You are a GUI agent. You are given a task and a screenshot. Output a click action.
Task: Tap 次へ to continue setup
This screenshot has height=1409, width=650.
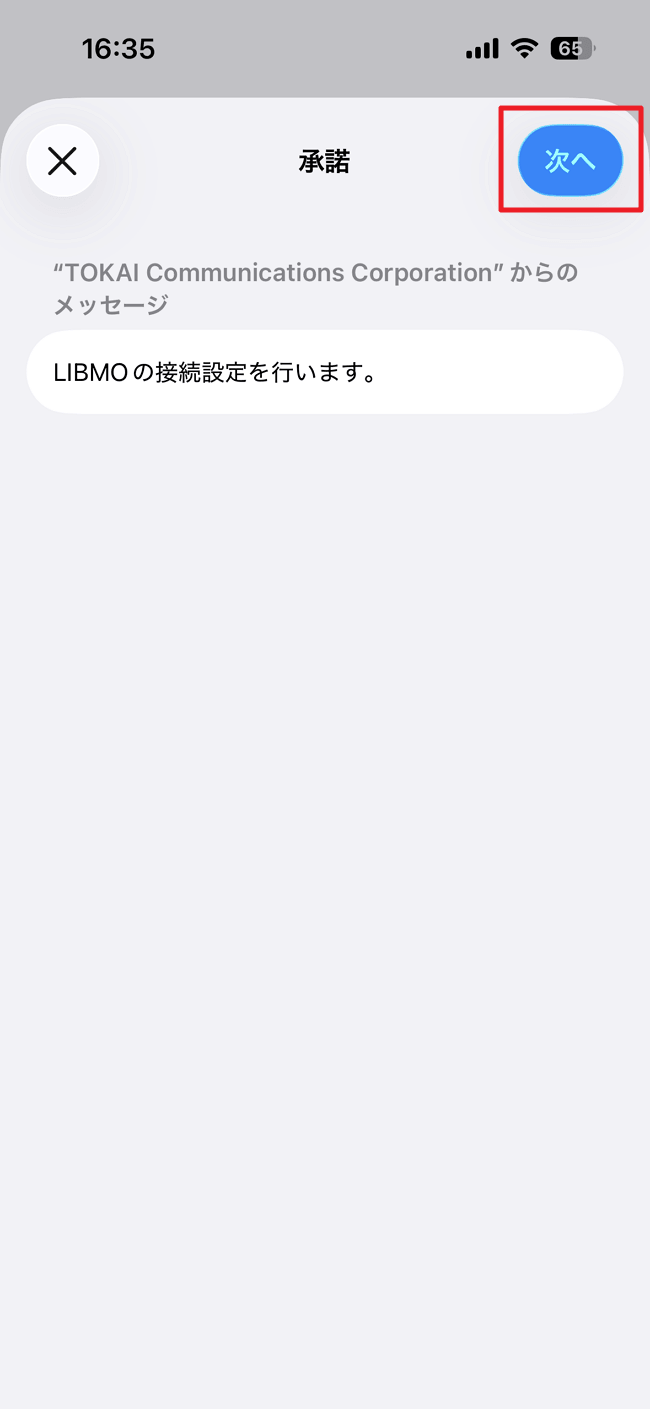[570, 160]
